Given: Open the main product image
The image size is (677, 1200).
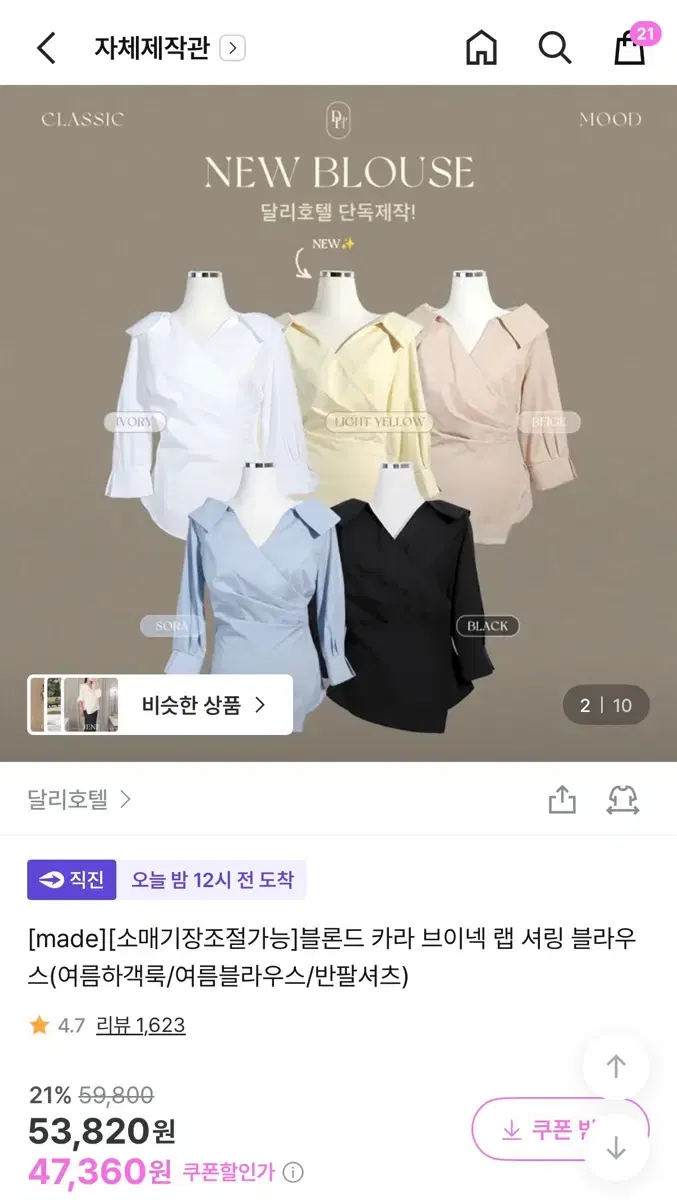Looking at the screenshot, I should point(338,423).
